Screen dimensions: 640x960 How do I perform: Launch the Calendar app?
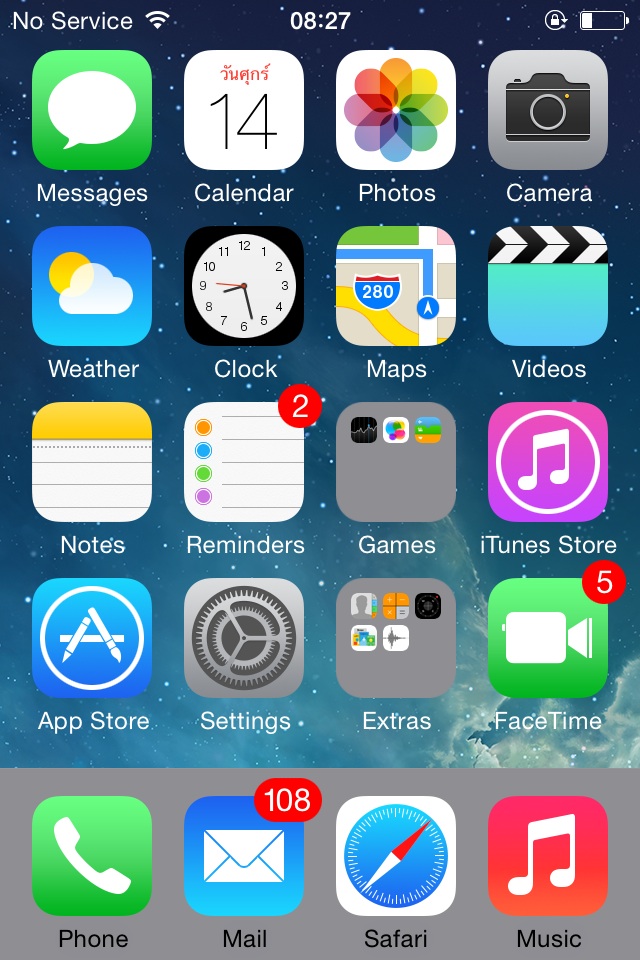pyautogui.click(x=244, y=110)
